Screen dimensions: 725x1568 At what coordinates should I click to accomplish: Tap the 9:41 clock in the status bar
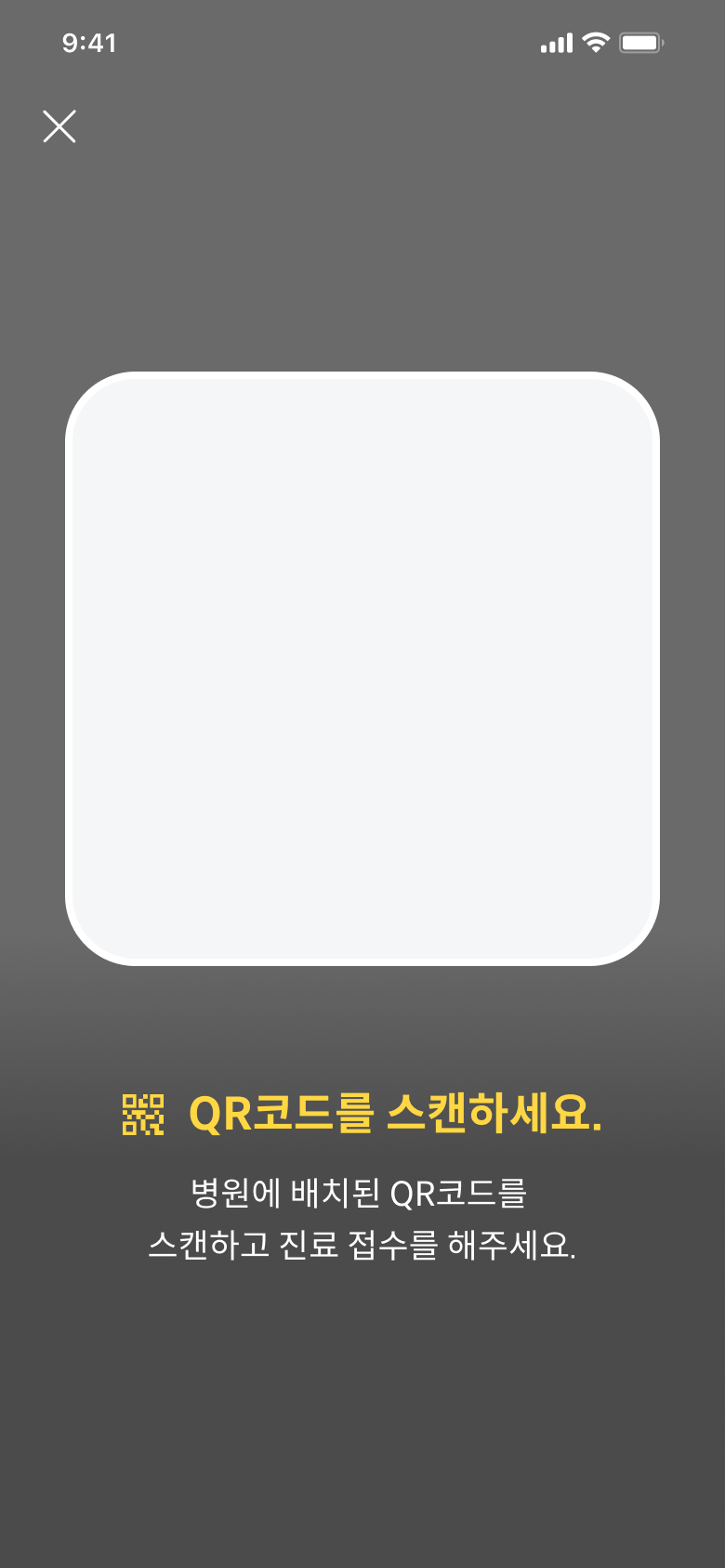point(90,43)
